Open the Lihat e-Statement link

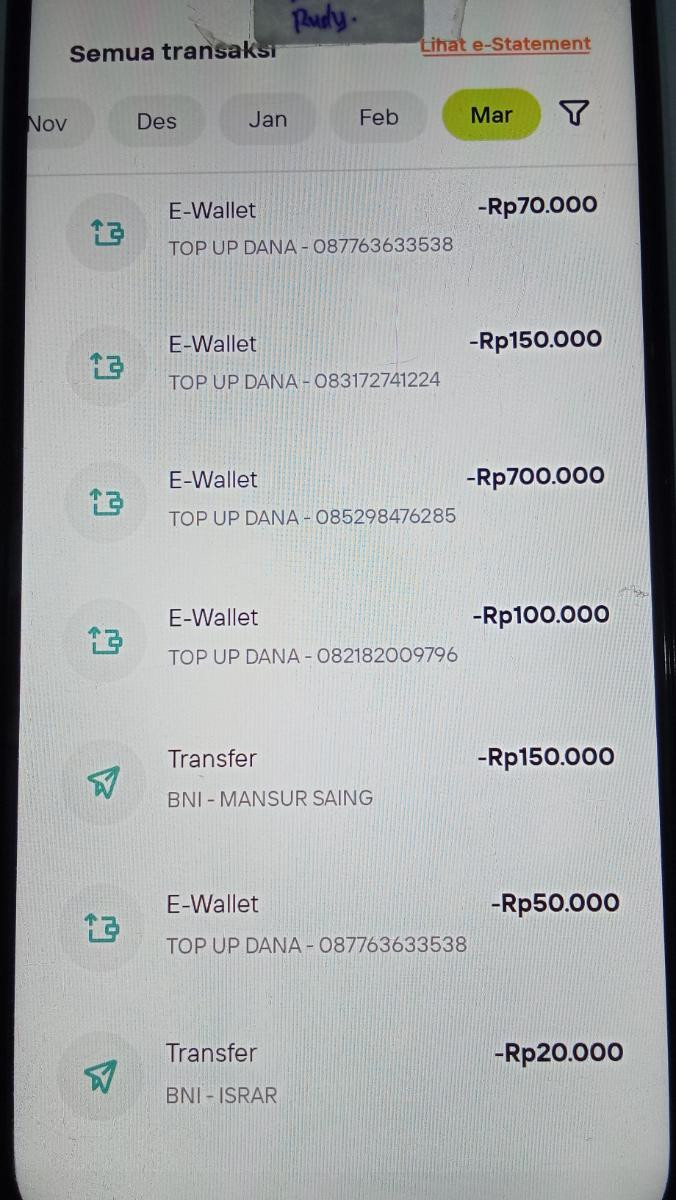pos(506,44)
